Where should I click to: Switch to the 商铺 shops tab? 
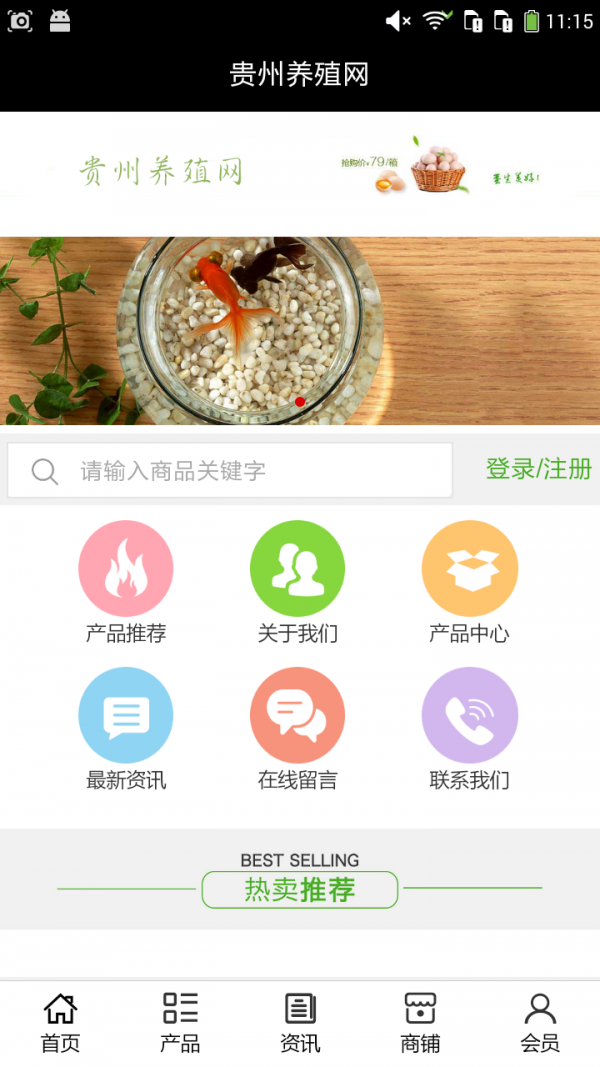[x=420, y=1022]
